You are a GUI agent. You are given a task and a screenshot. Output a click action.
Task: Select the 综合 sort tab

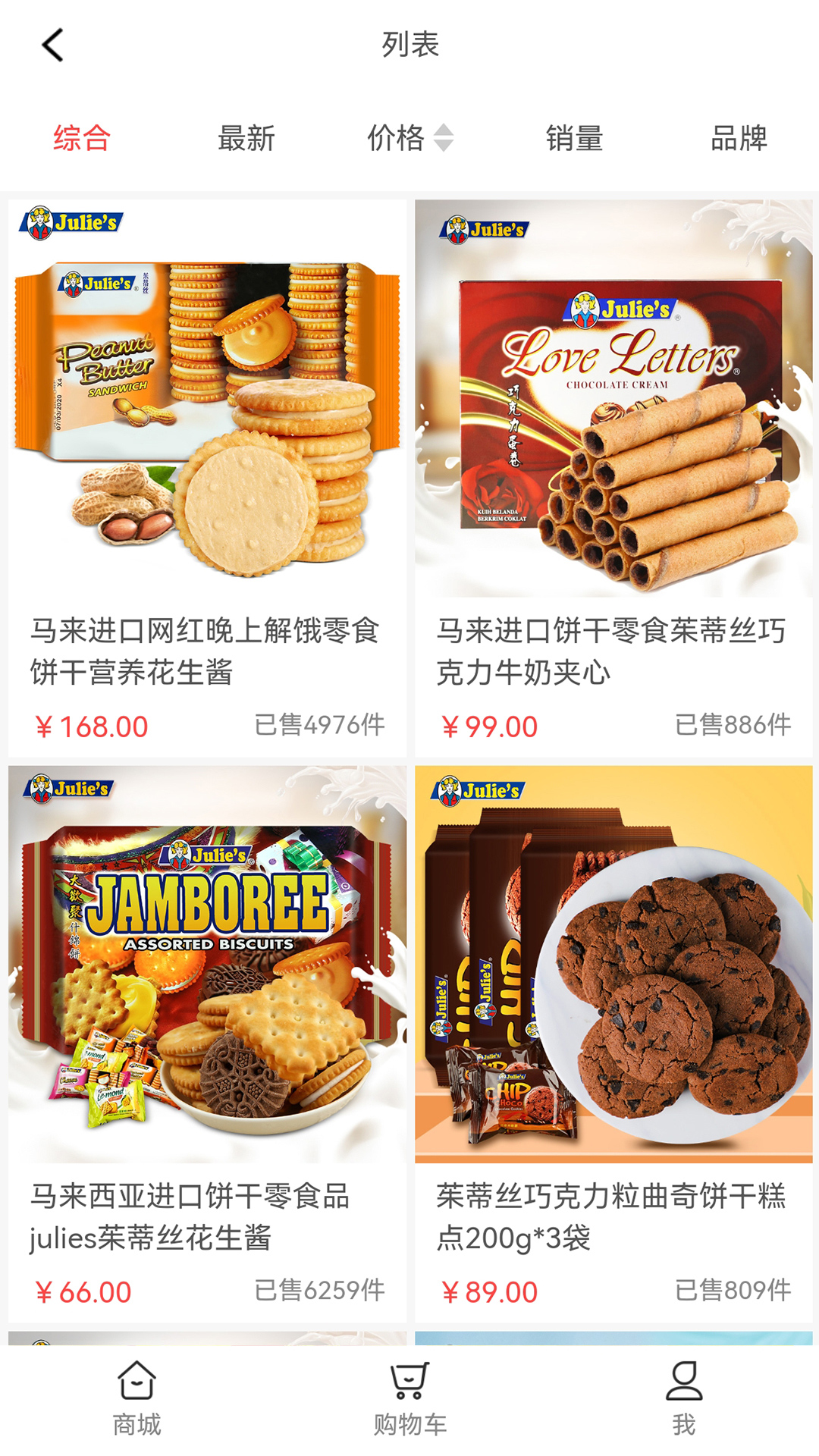tap(82, 138)
